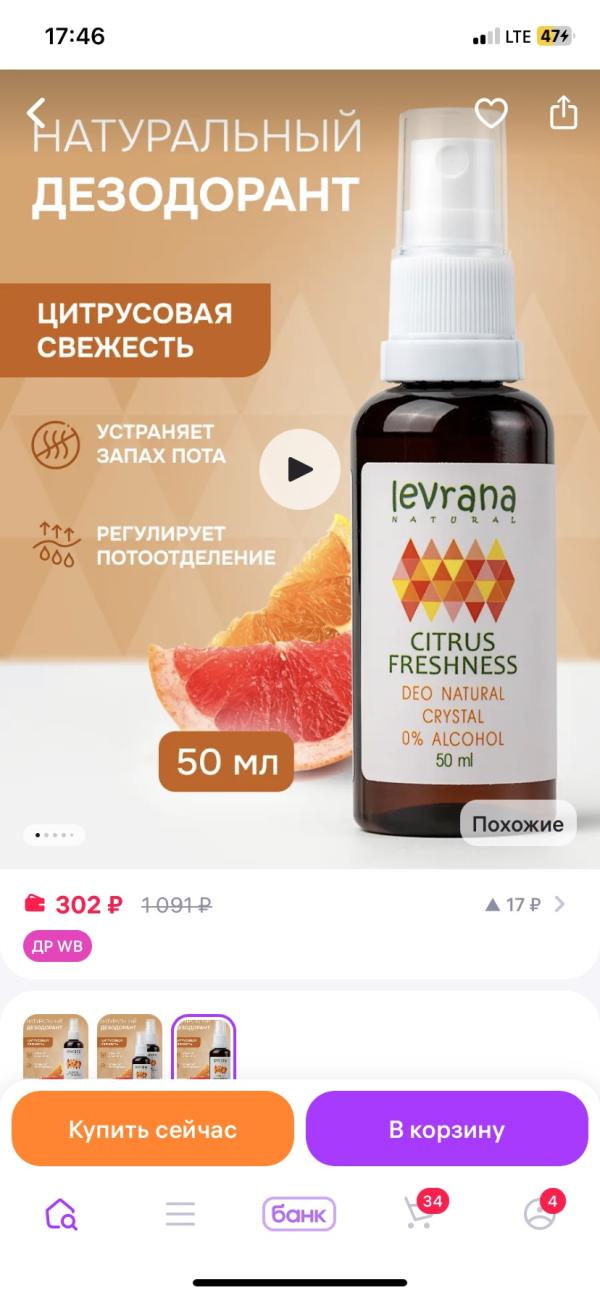Go back with the arrow icon
Screen dimensions: 600x1297
(x=37, y=112)
